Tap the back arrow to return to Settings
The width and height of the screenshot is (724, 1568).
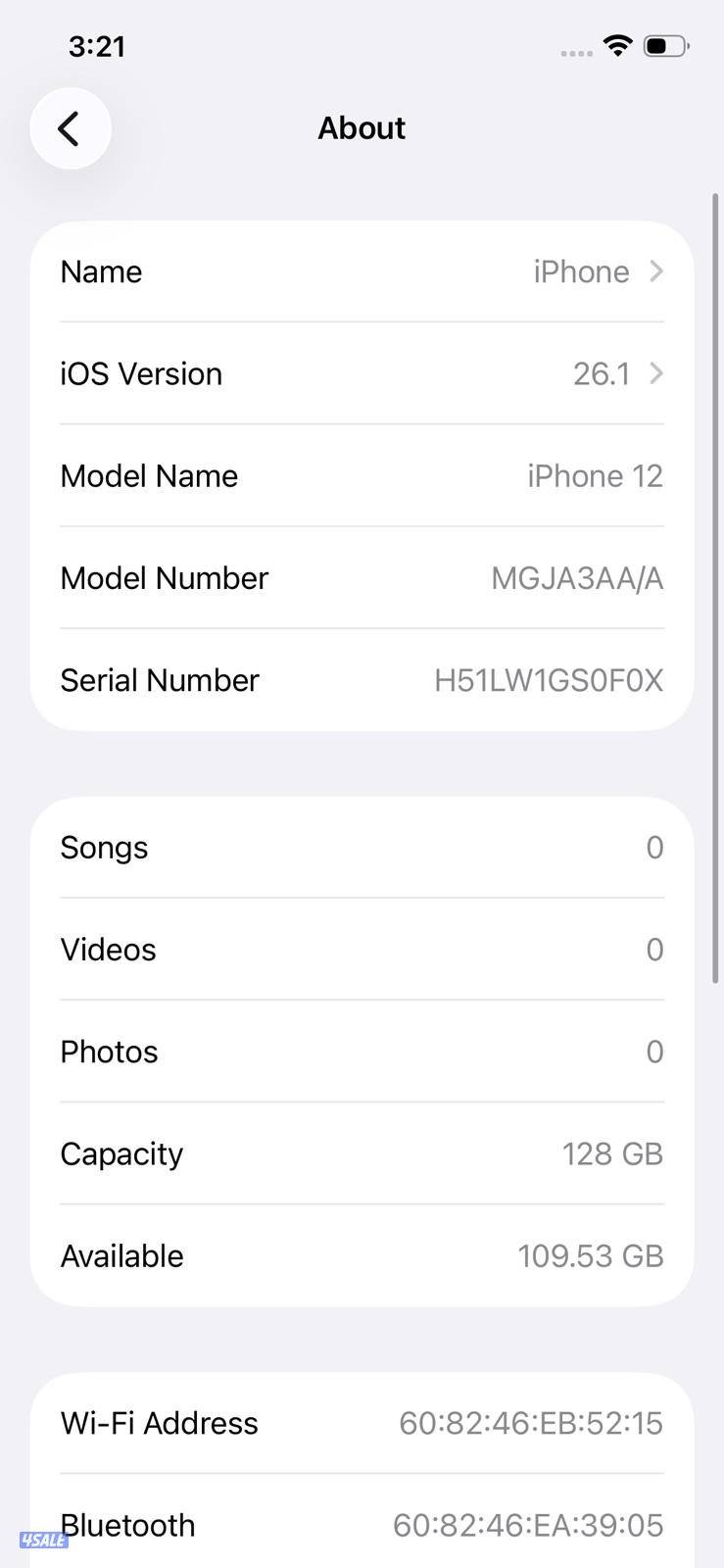coord(70,127)
